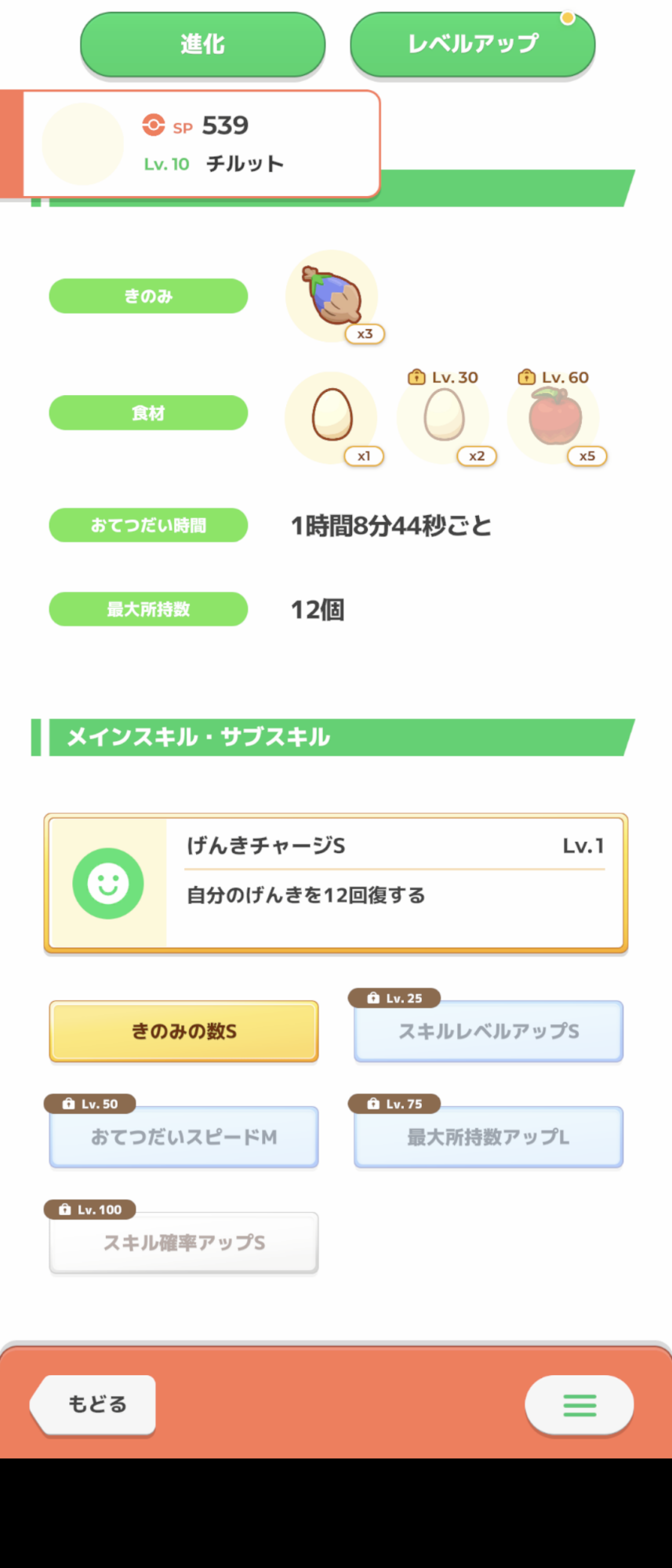Tap the berry icon marked x3

[x=332, y=296]
